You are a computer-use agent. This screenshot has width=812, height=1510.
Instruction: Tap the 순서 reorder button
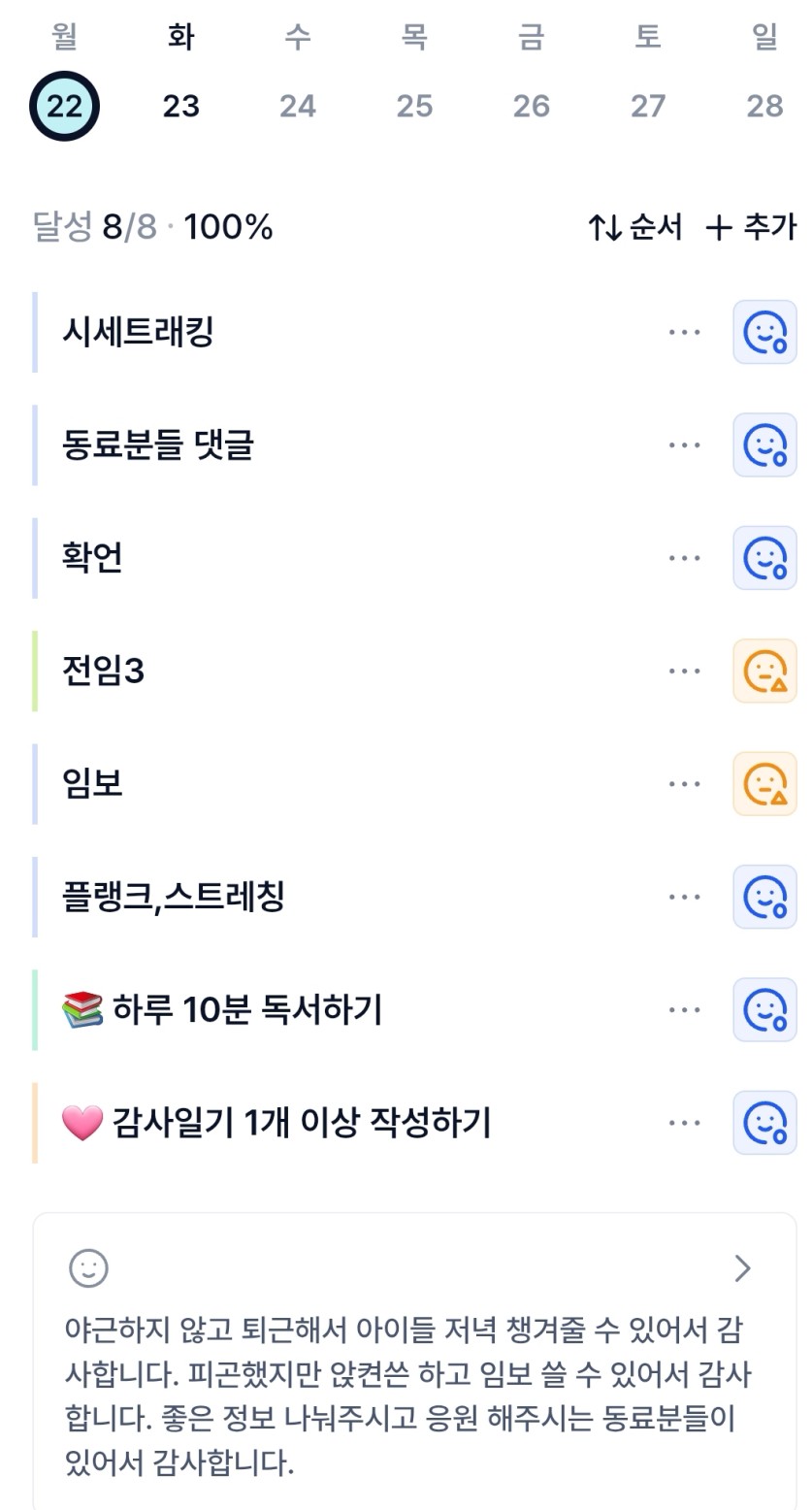click(635, 228)
